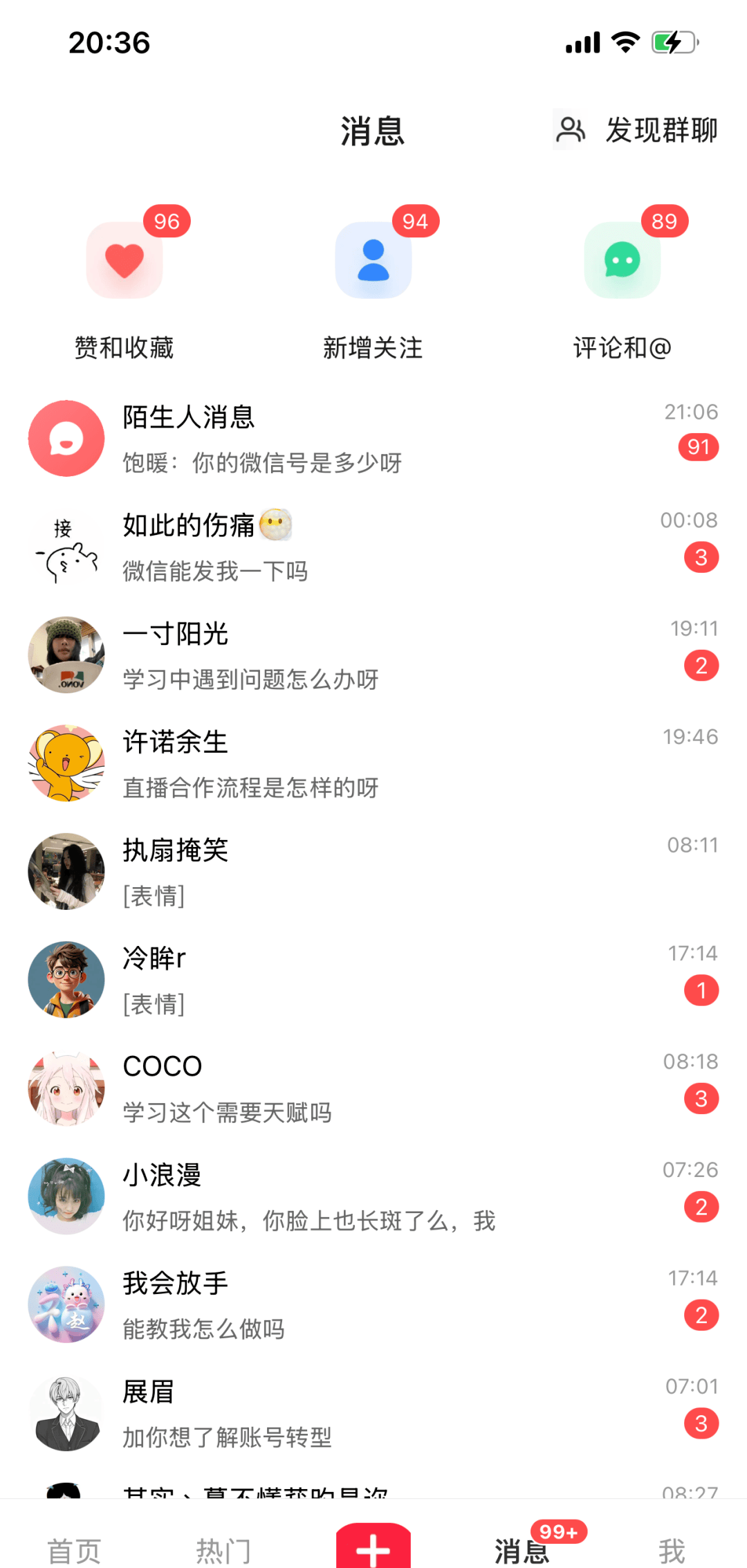This screenshot has width=747, height=1568.
Task: Open the chat with 执扇掩笑
Action: [373, 872]
